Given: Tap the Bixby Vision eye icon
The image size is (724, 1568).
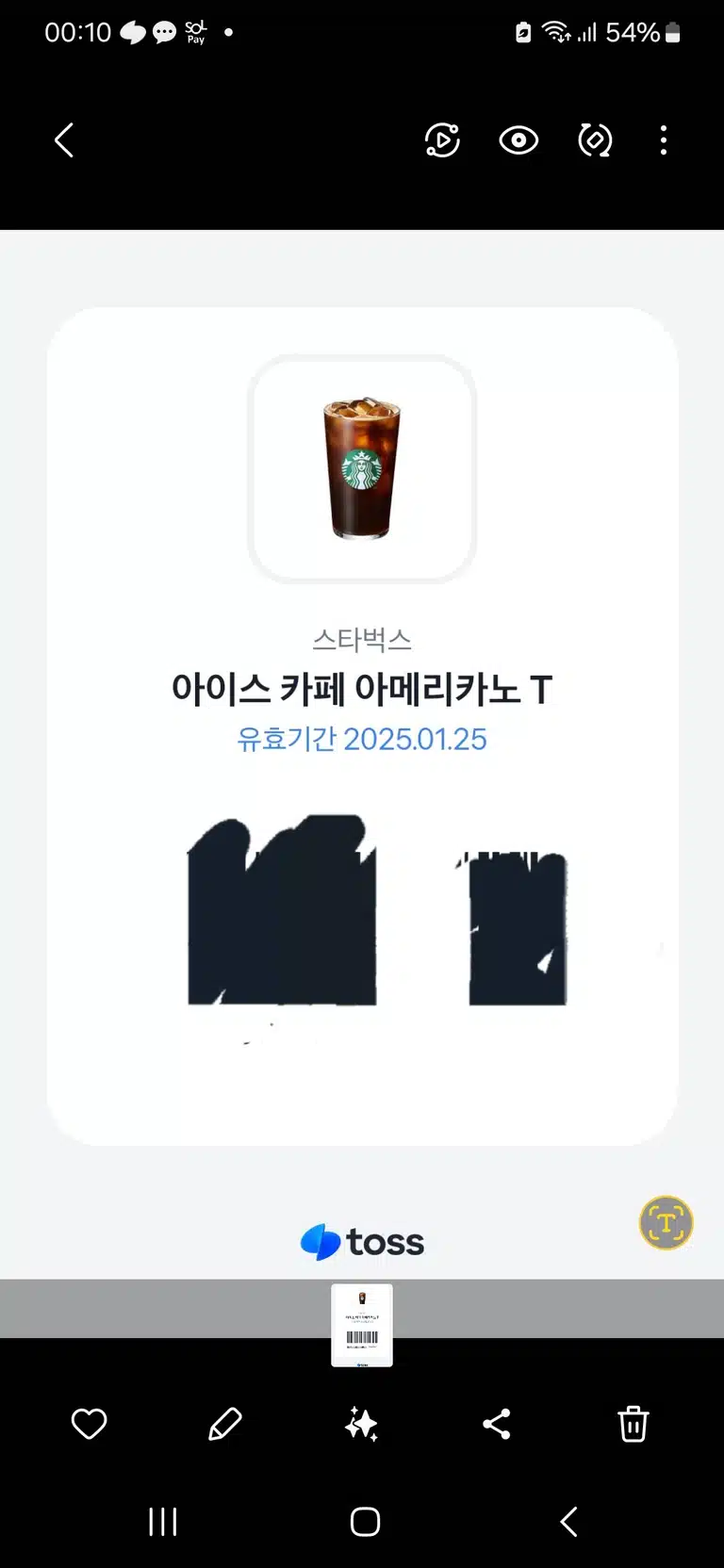Looking at the screenshot, I should (518, 140).
